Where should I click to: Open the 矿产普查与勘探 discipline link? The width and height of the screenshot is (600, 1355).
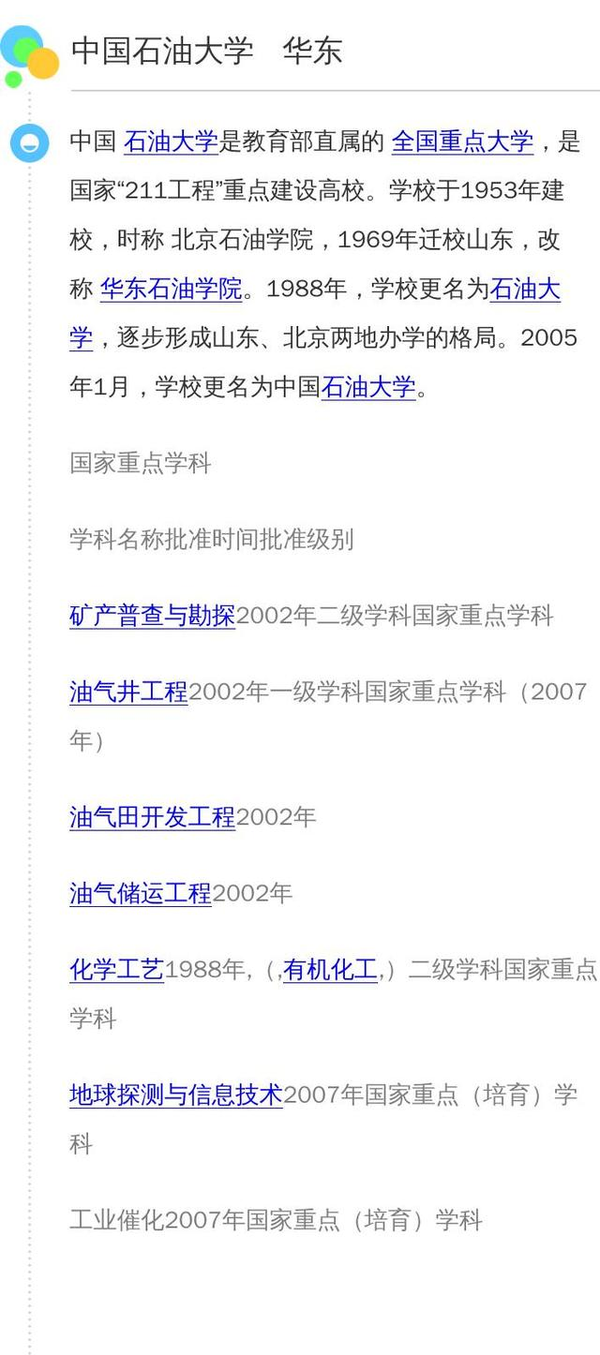[x=152, y=616]
